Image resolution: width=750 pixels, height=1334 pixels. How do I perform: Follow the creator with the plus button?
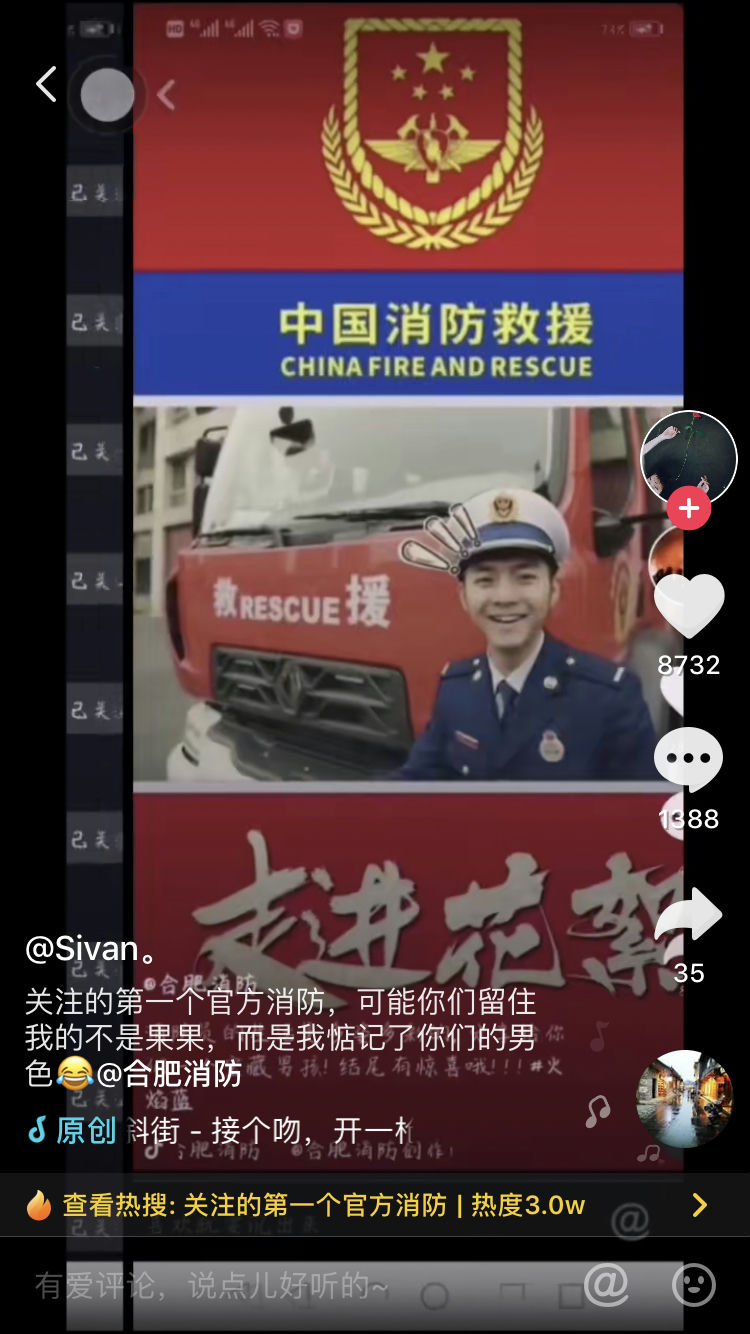(688, 509)
